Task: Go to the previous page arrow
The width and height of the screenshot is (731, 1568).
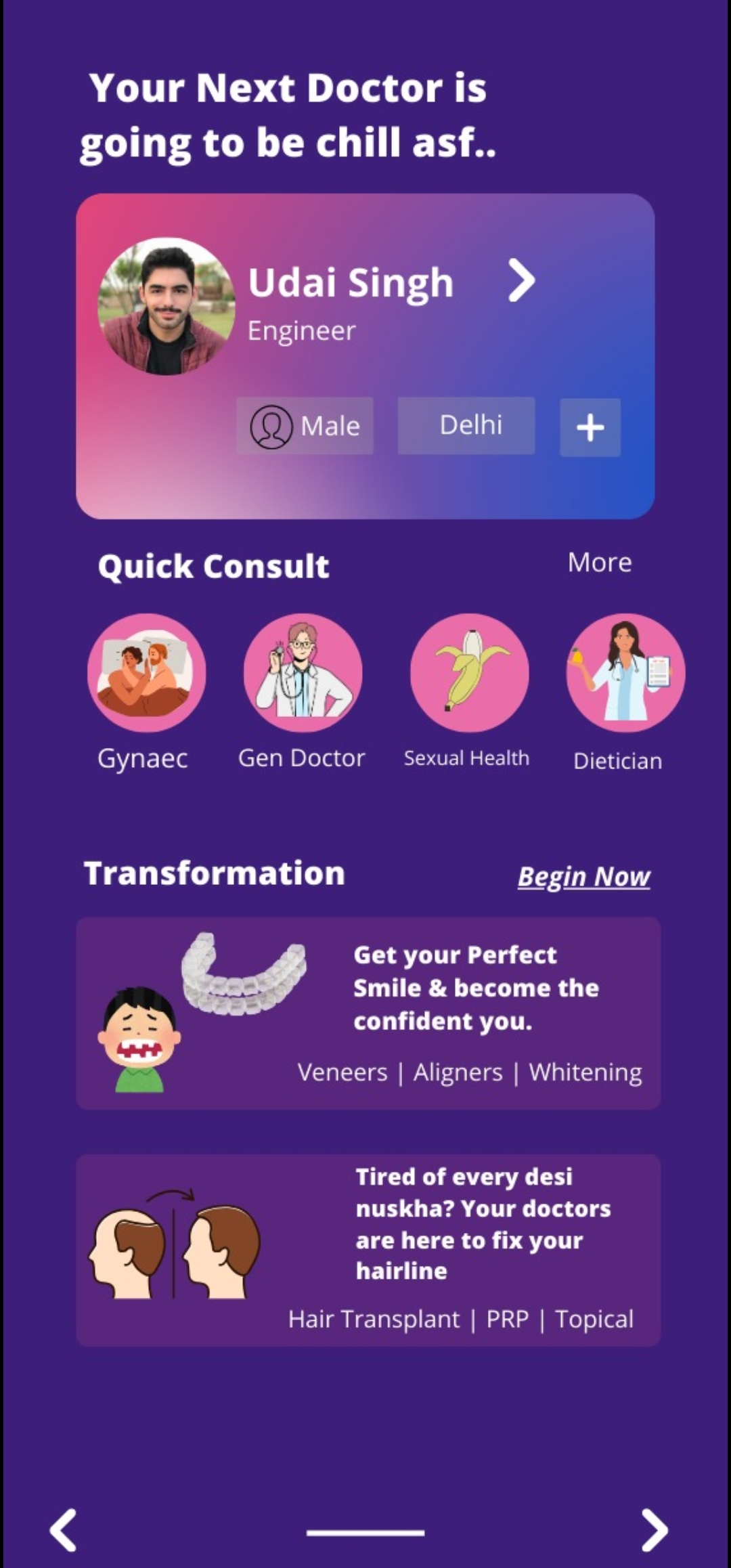Action: pyautogui.click(x=64, y=1530)
